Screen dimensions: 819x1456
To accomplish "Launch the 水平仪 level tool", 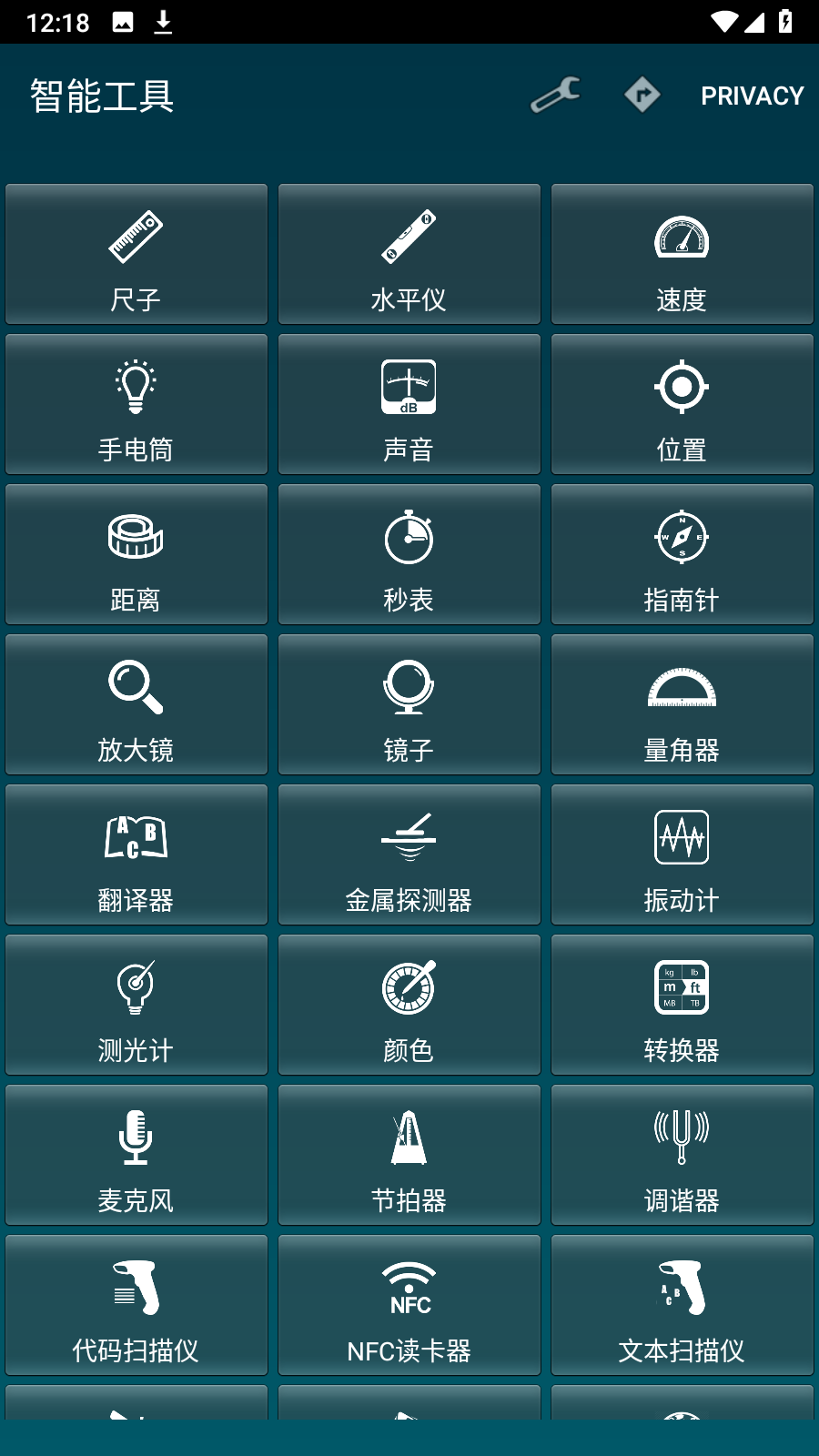I will pos(409,255).
